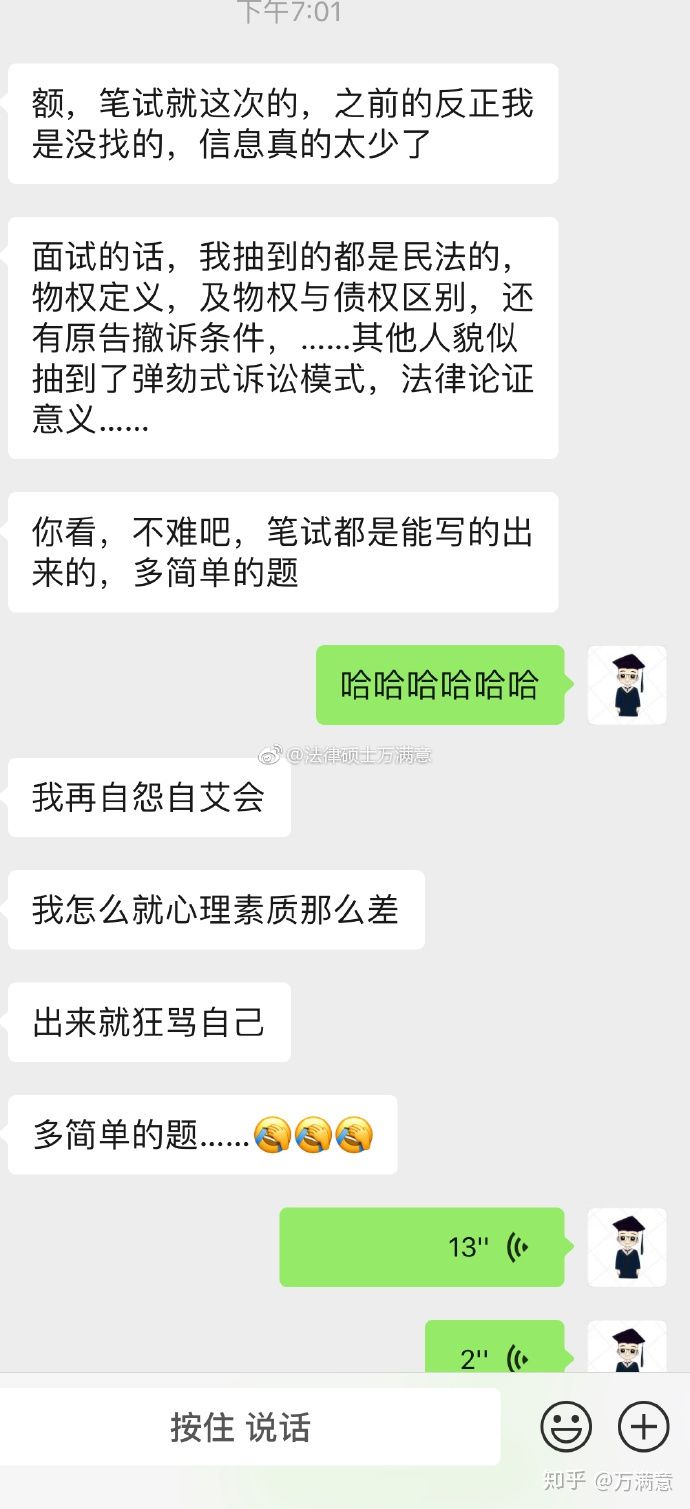Open the emoji sticker panel
This screenshot has height=1509, width=690.
point(566,1426)
